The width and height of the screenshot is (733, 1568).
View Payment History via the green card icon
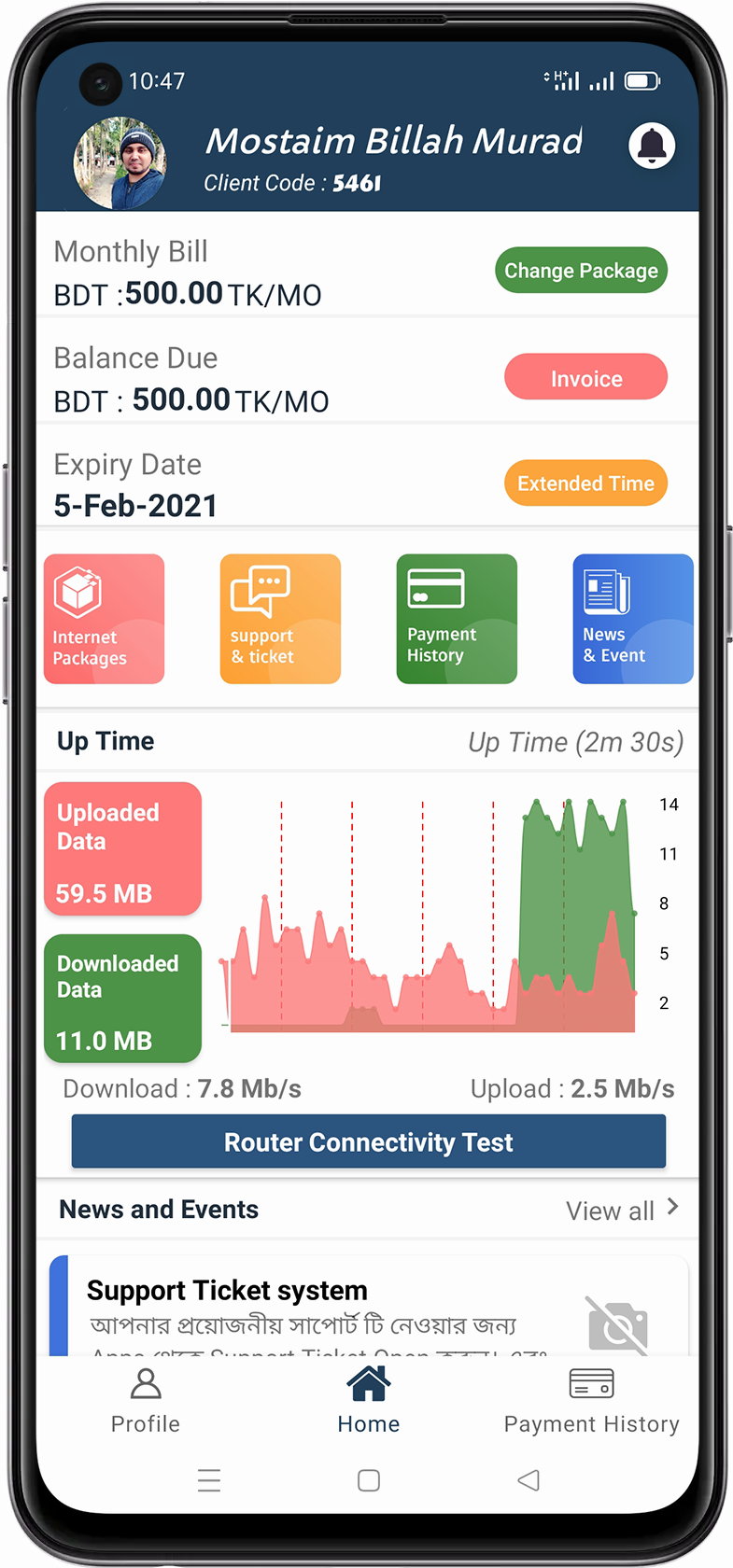tap(457, 619)
